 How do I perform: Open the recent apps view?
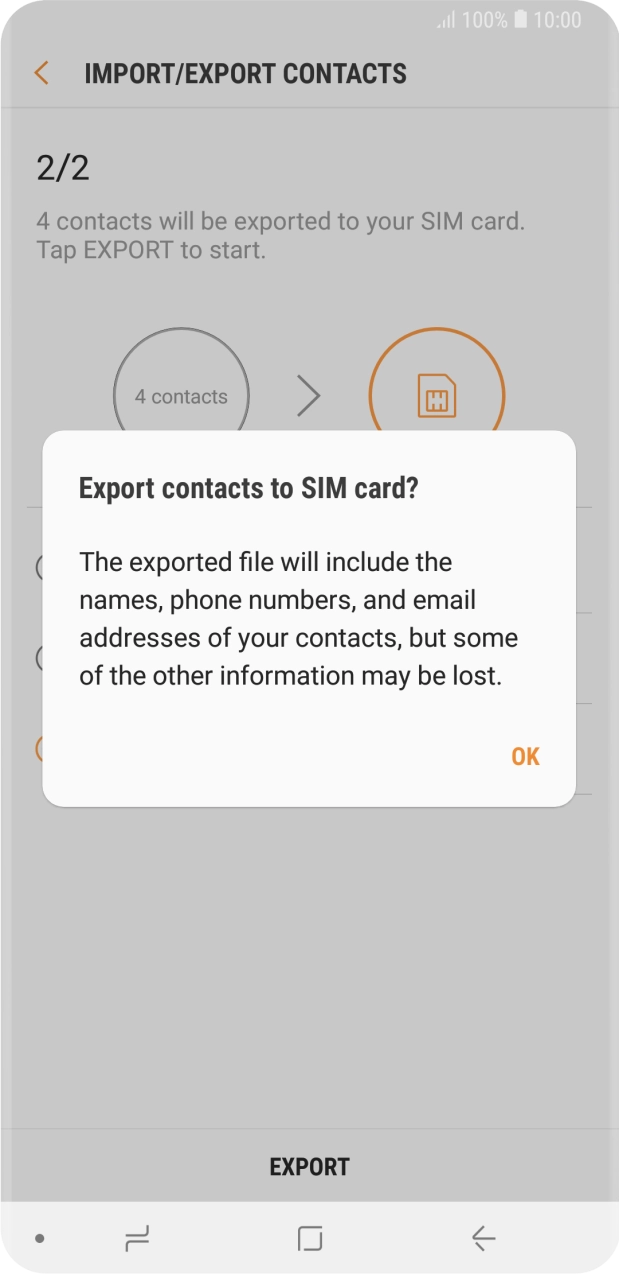click(x=137, y=1239)
